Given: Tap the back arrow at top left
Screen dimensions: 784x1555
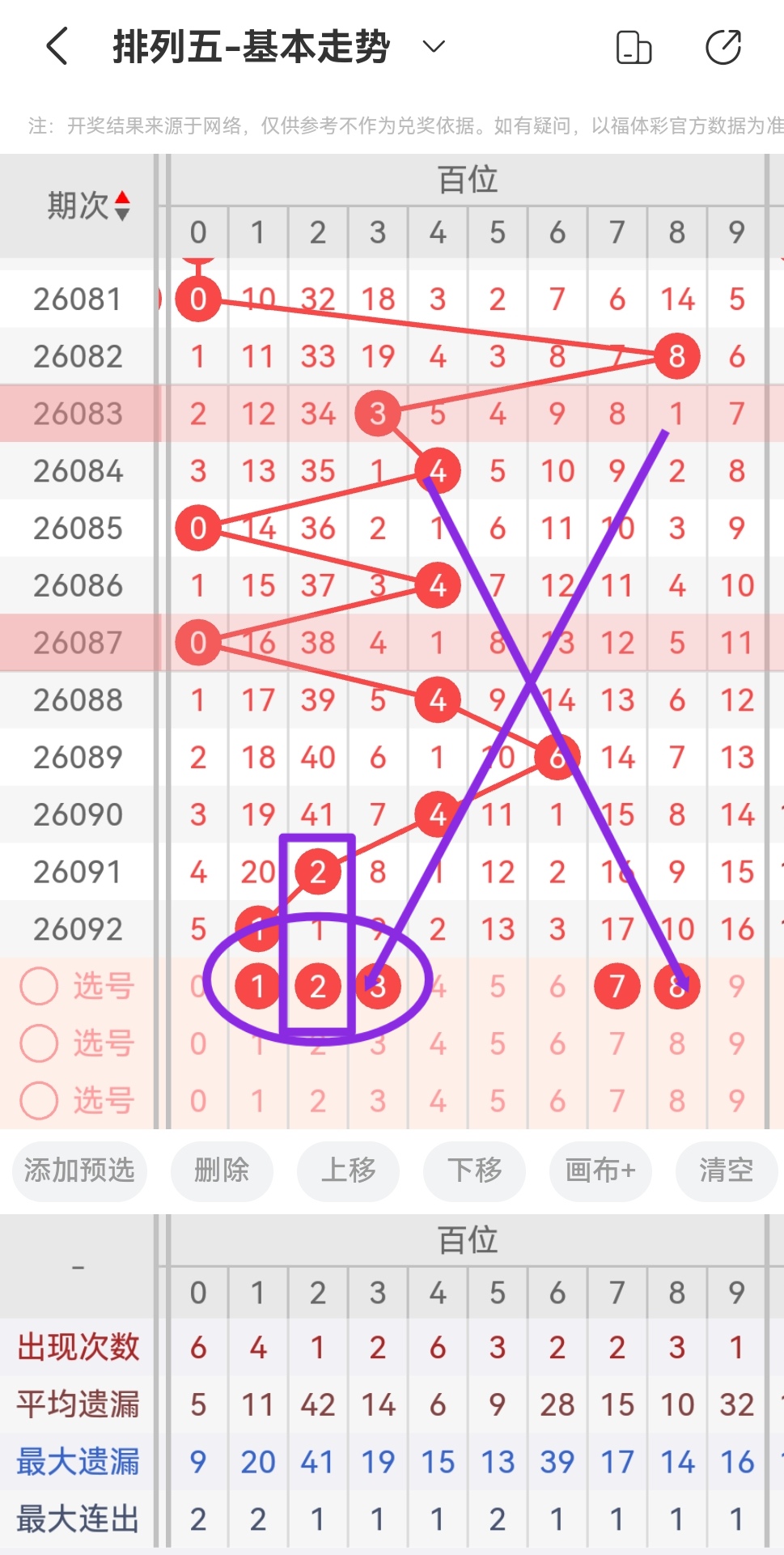Looking at the screenshot, I should (x=55, y=46).
